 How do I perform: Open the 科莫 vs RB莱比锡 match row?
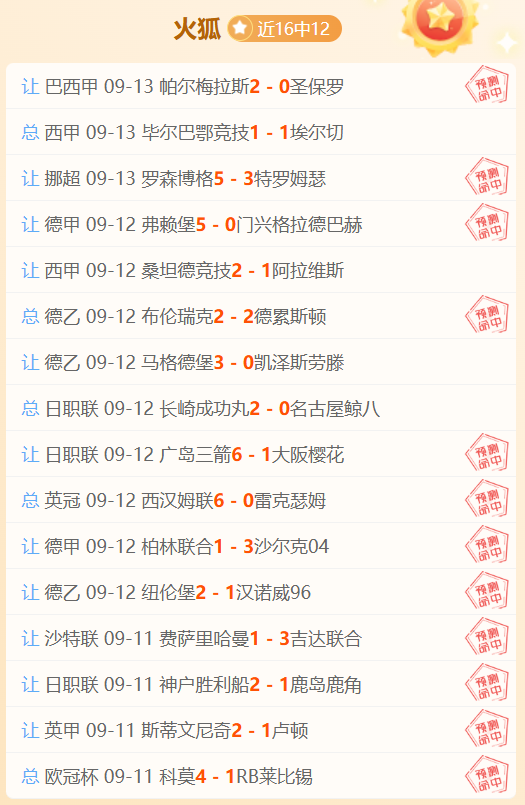pyautogui.click(x=261, y=776)
